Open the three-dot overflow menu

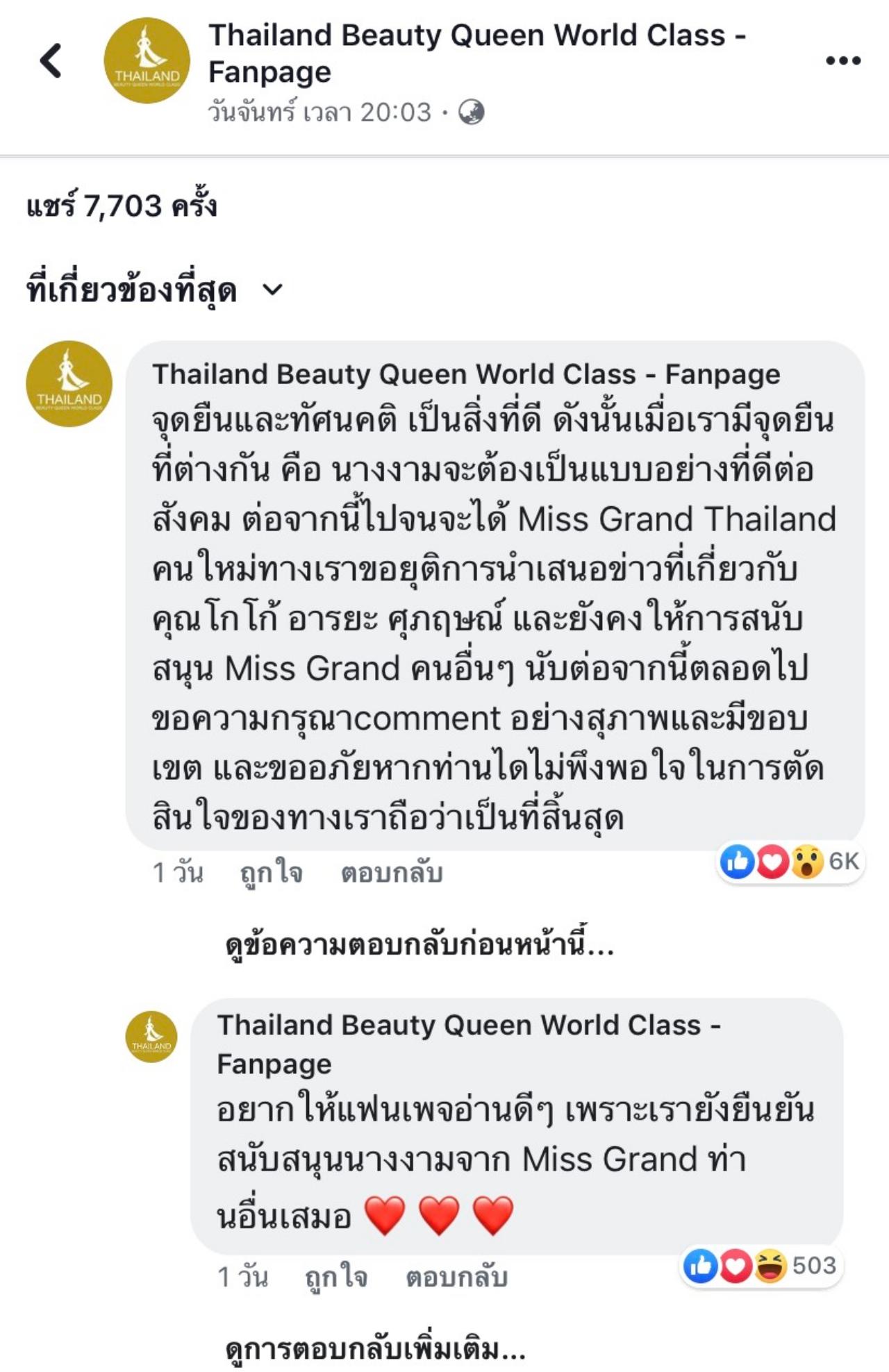coord(843,61)
